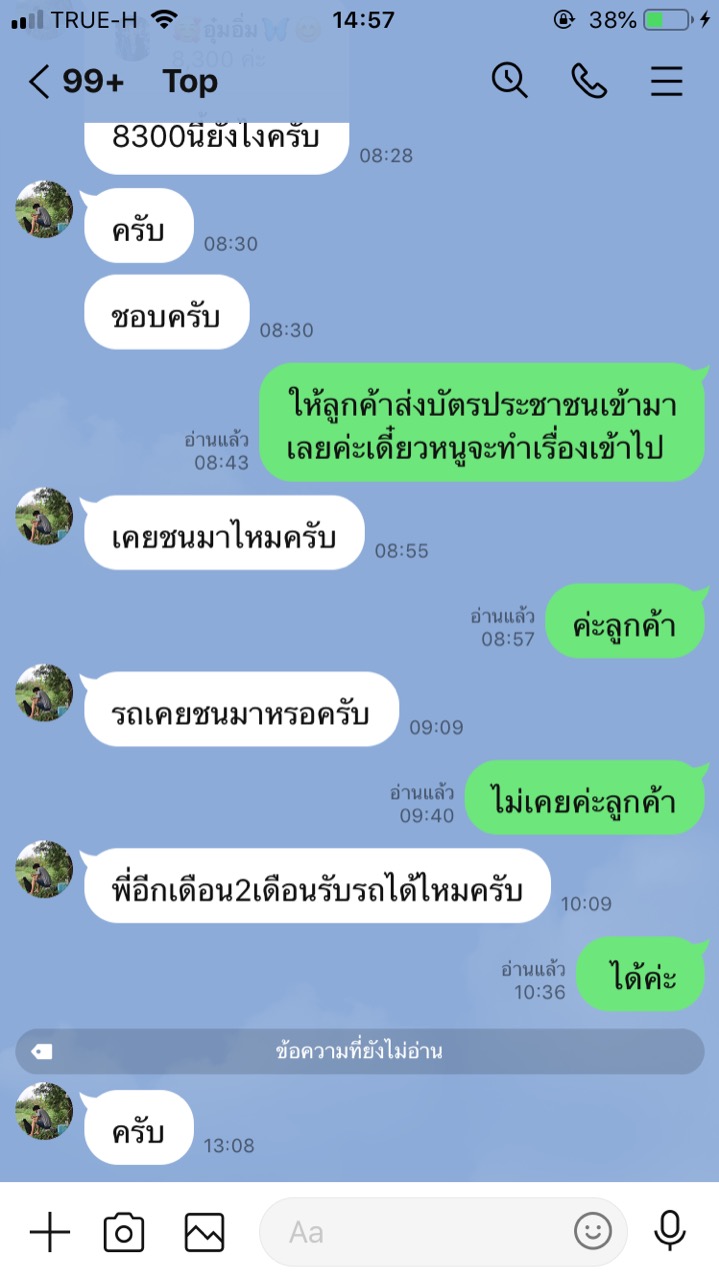This screenshot has height=1280, width=719.
Task: Open the emoji and sticker picker
Action: pos(592,1232)
